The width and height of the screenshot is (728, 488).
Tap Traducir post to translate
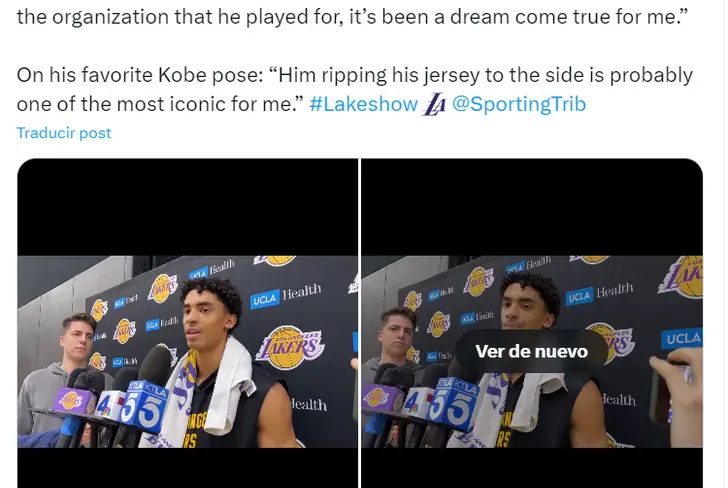click(64, 133)
